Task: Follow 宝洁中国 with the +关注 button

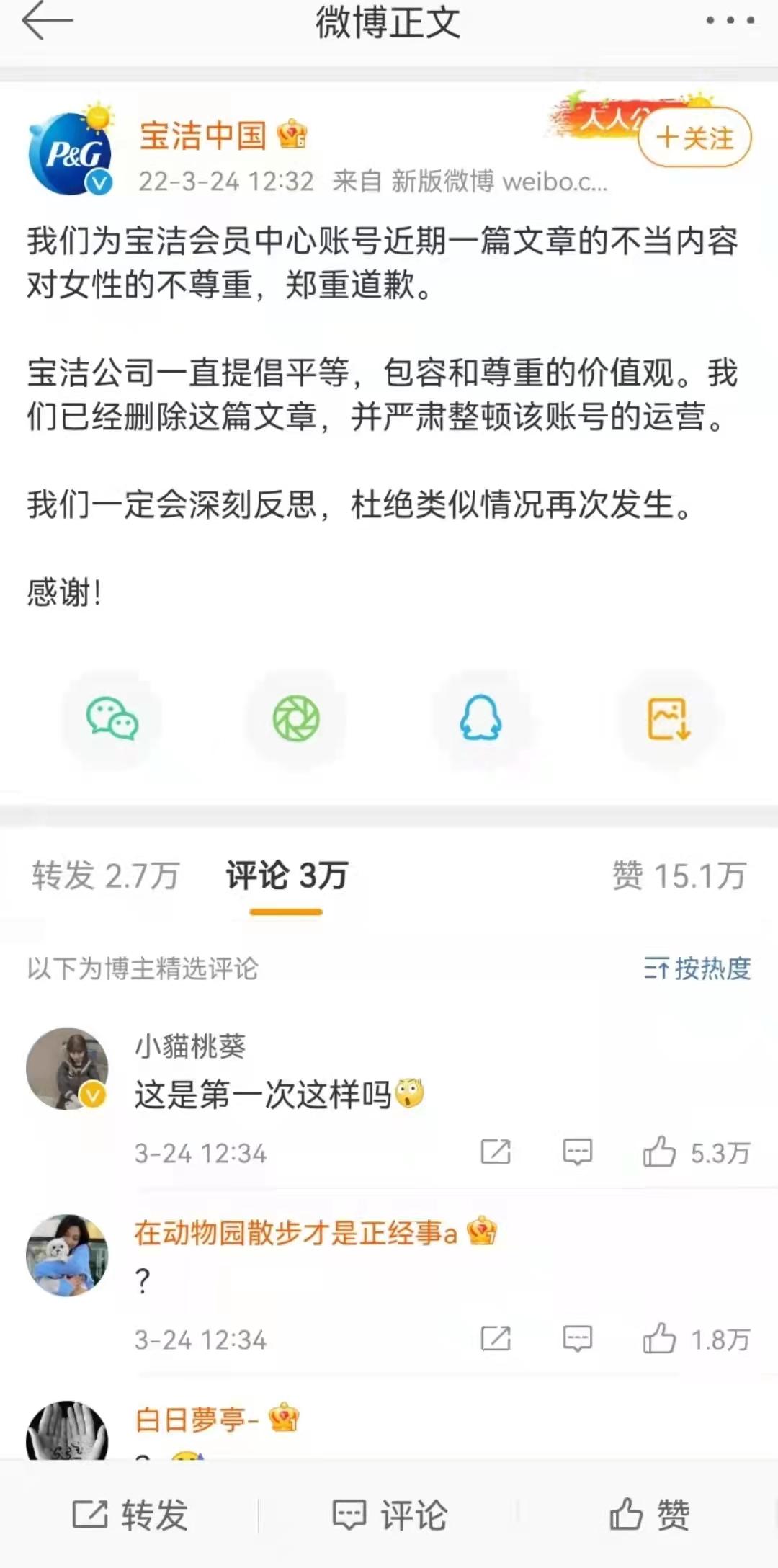Action: coord(694,137)
